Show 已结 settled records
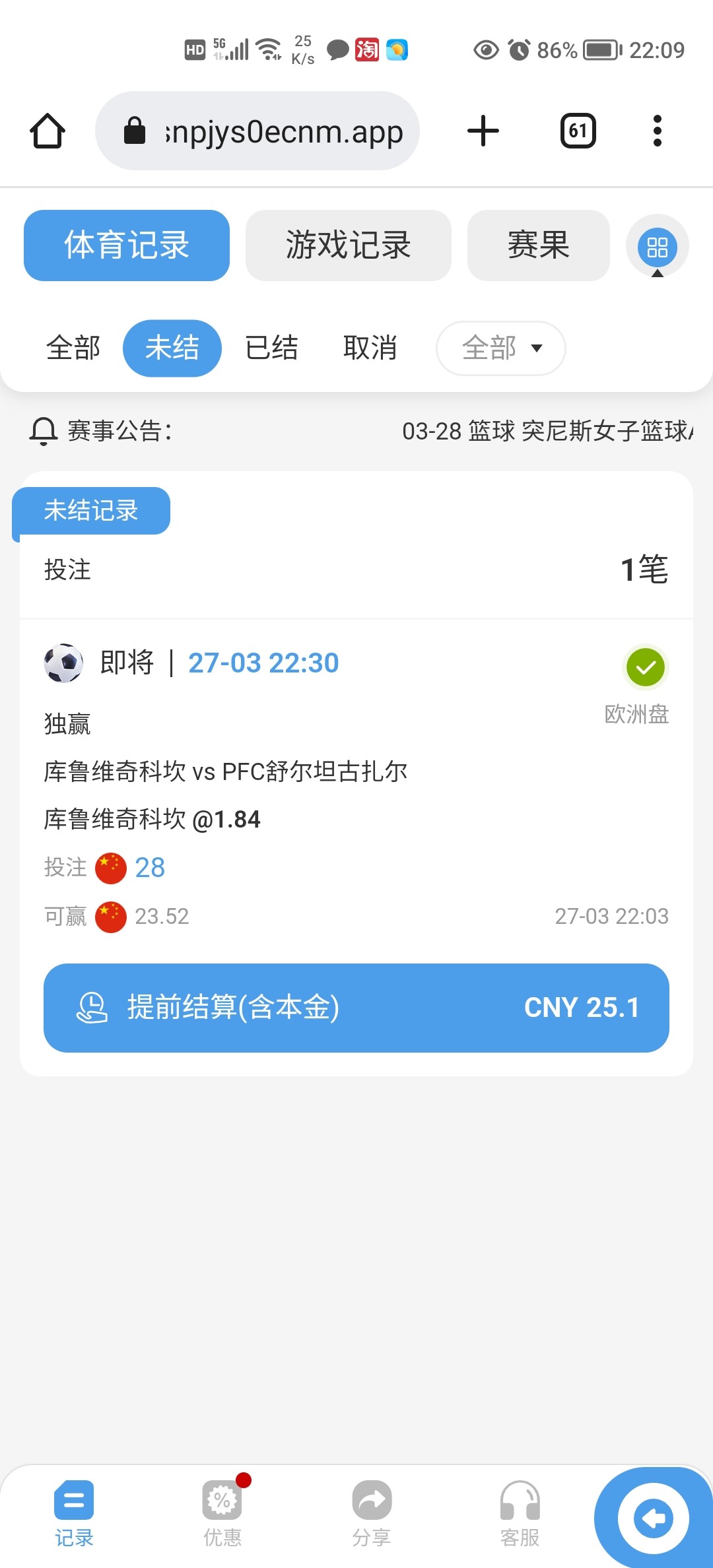Screen dimensions: 713x1568 271,348
